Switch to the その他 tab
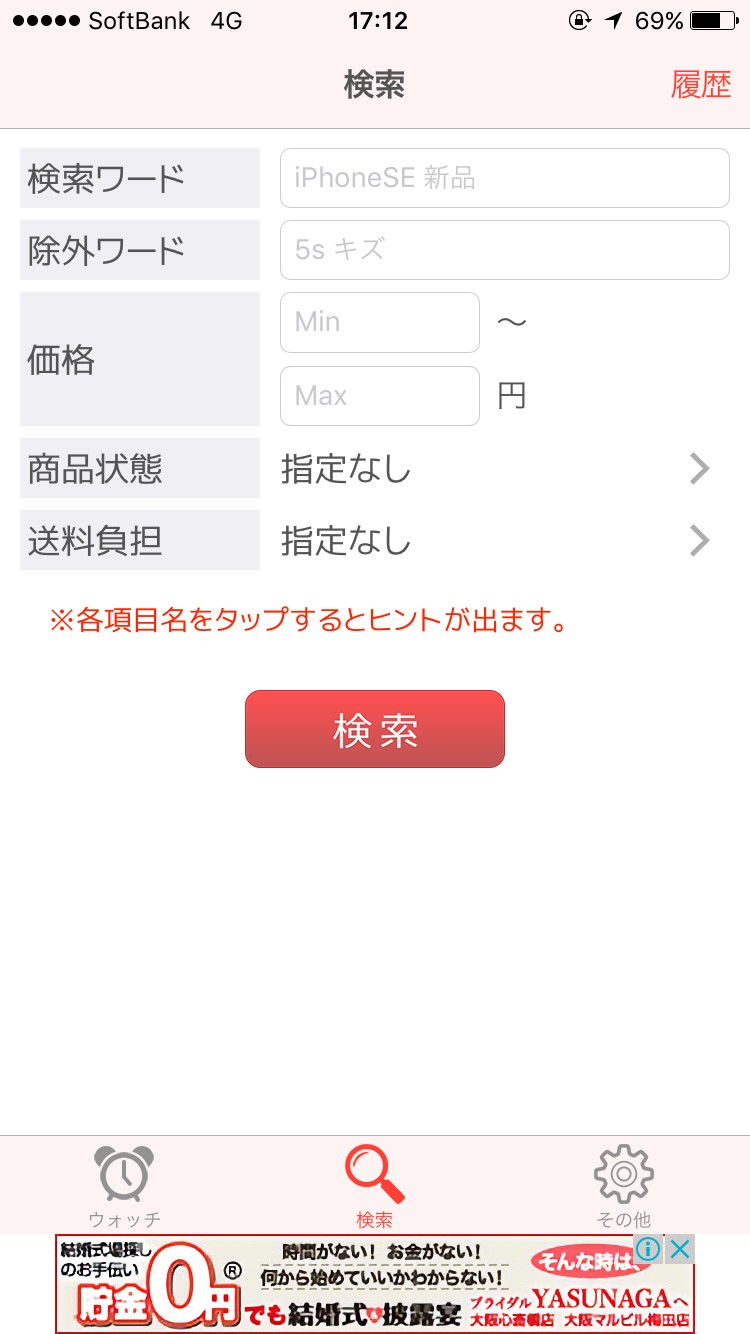This screenshot has width=750, height=1334. tap(624, 1186)
